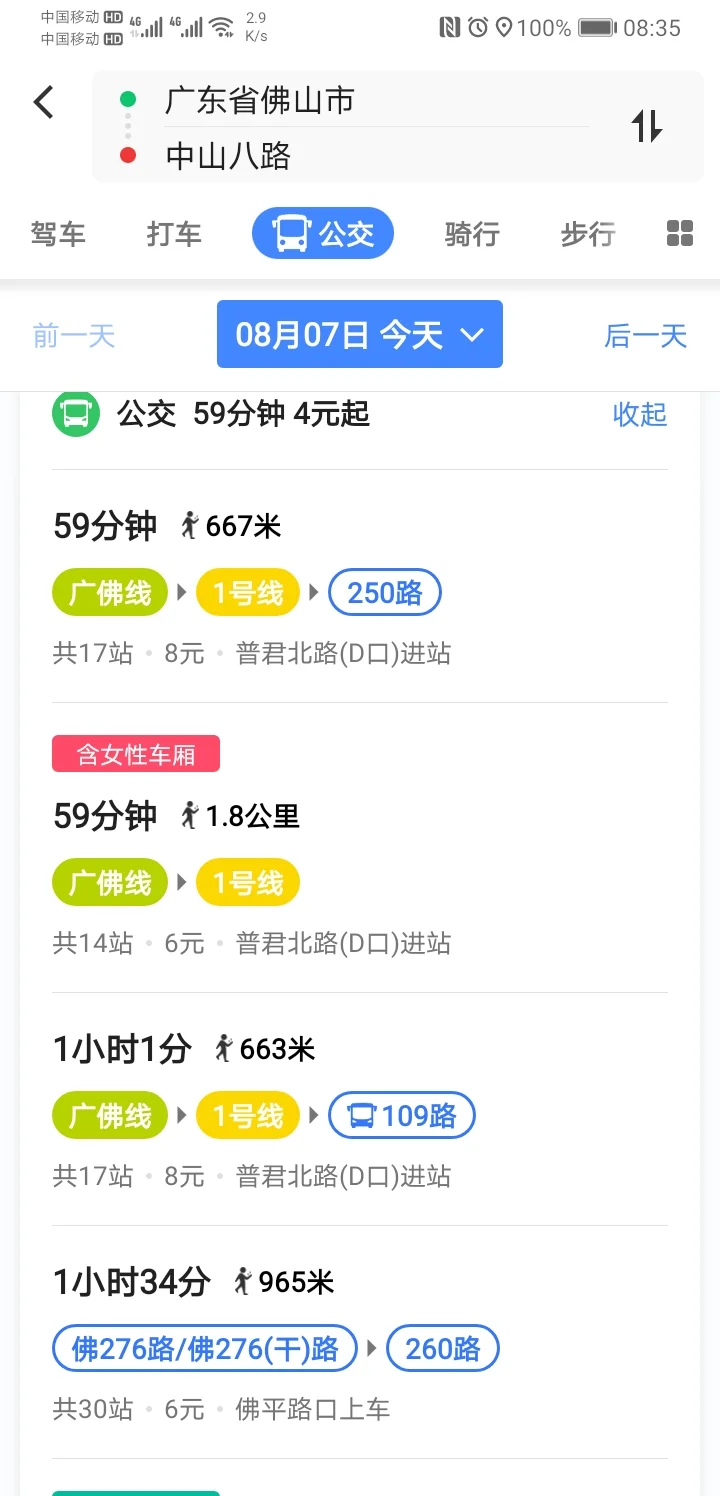Collapse the bus results with 收起
720x1496 pixels.
pyautogui.click(x=639, y=414)
